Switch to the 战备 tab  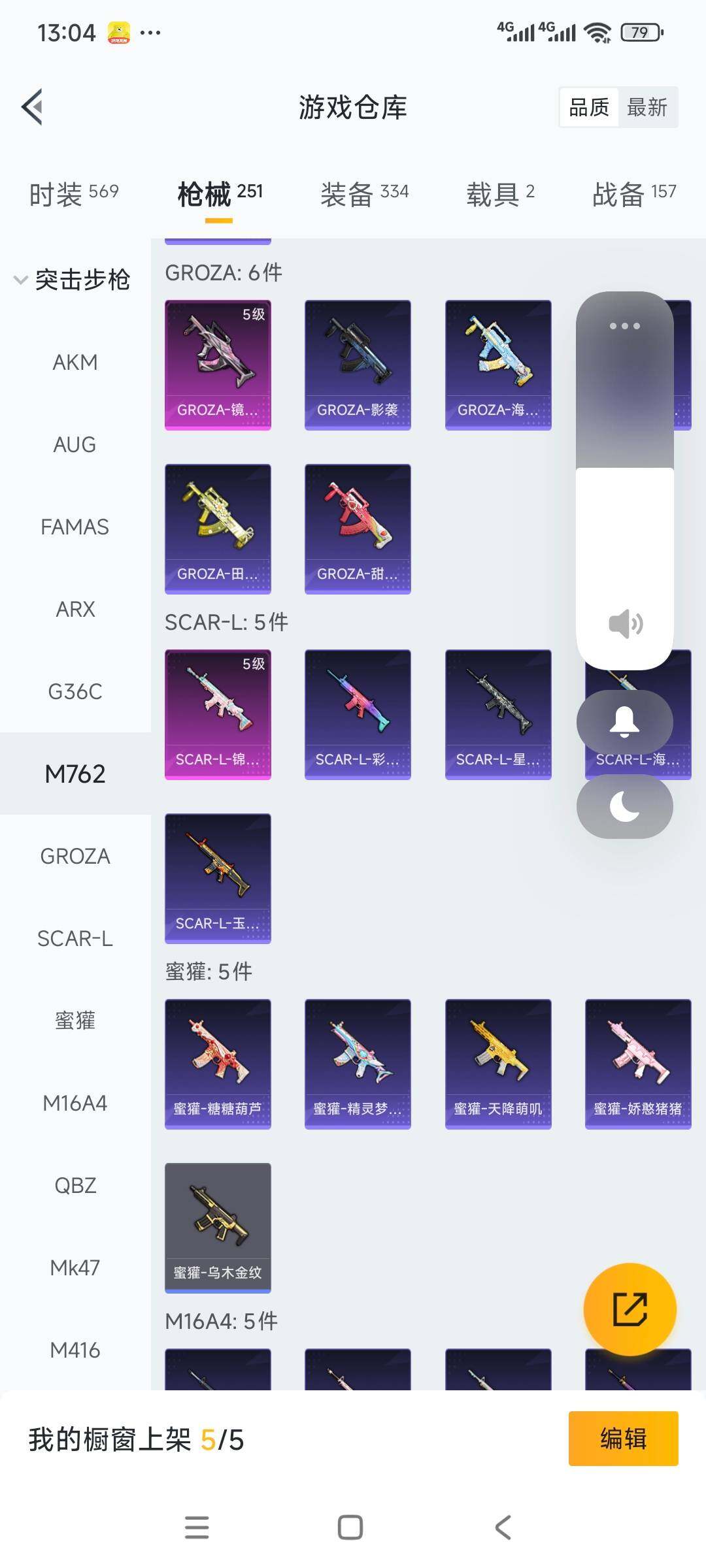[x=633, y=193]
